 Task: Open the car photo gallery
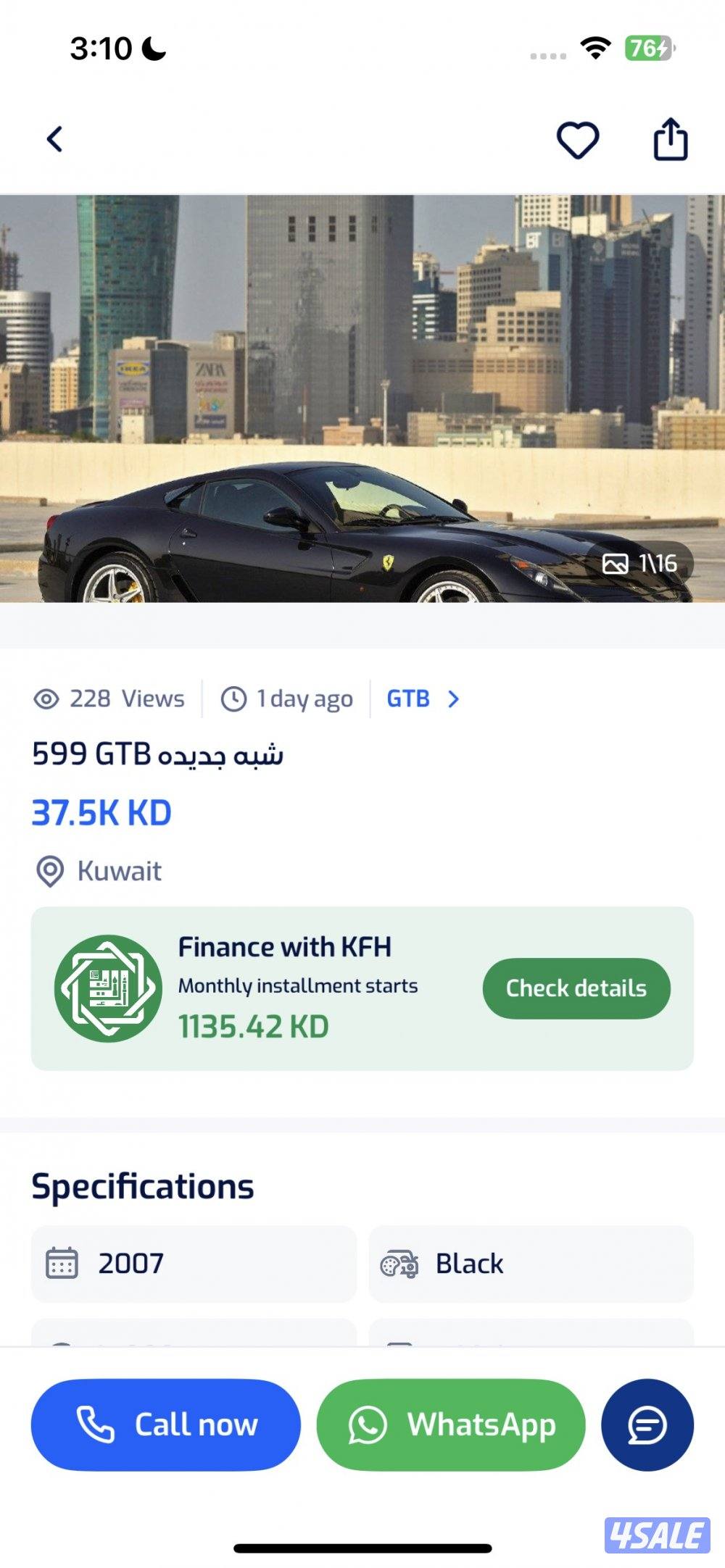(362, 399)
